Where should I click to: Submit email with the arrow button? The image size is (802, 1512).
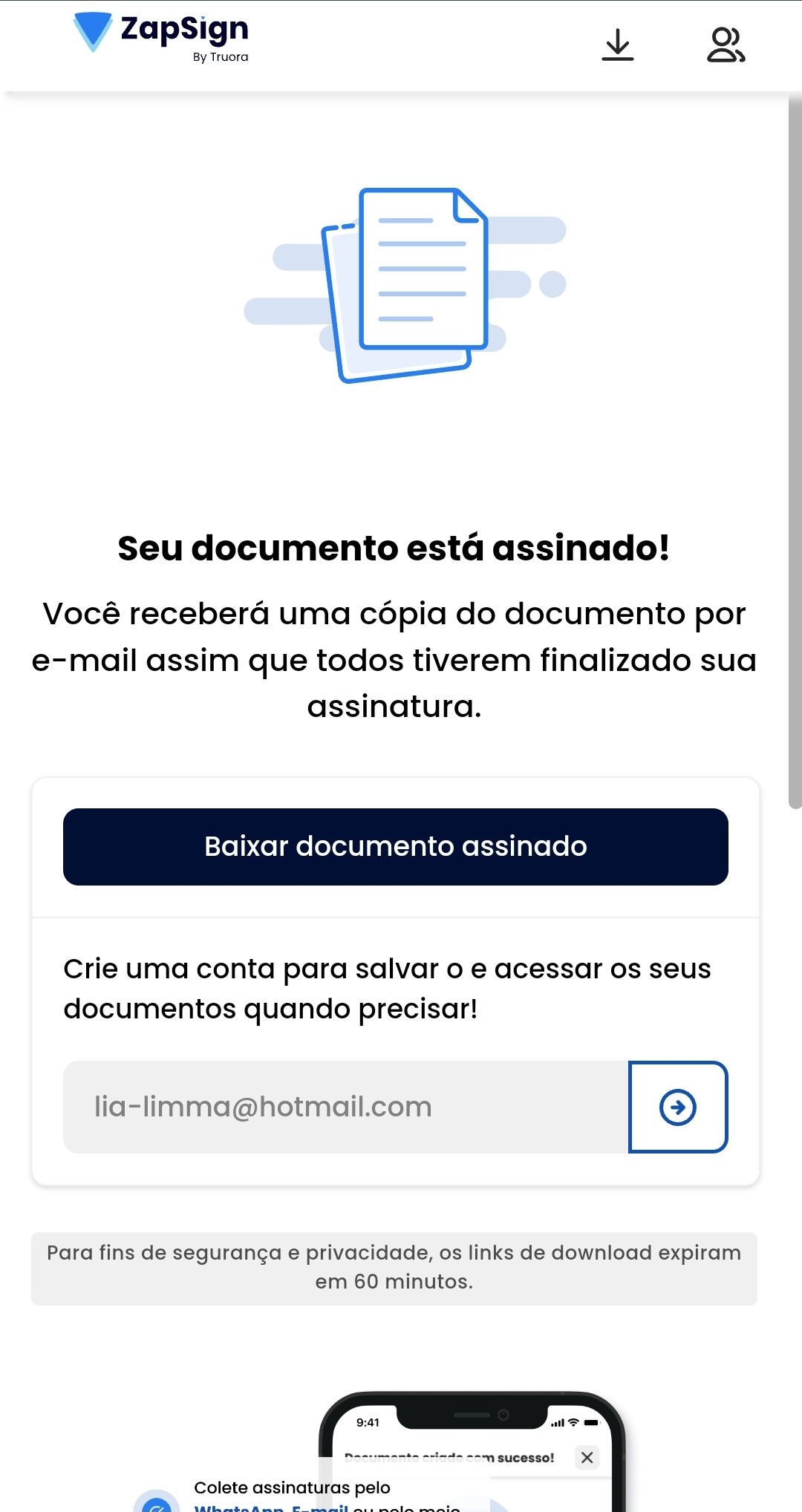tap(677, 1107)
